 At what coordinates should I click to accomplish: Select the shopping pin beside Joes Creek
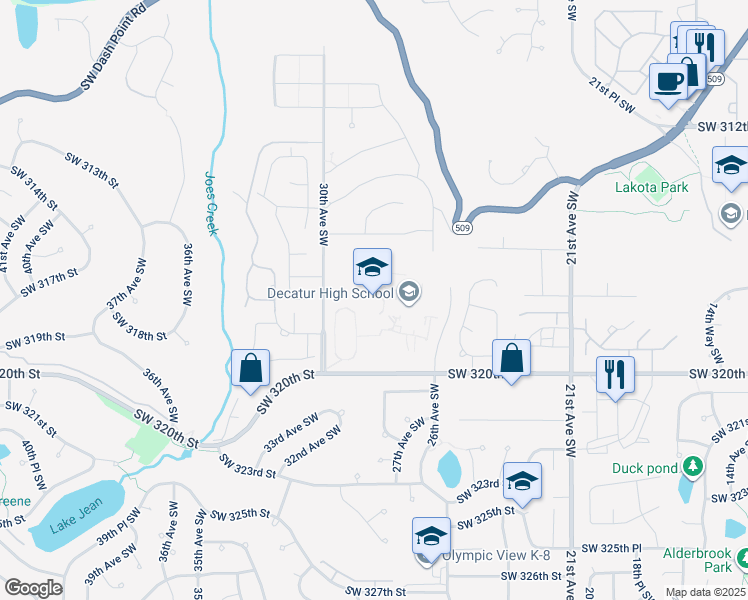(x=250, y=369)
